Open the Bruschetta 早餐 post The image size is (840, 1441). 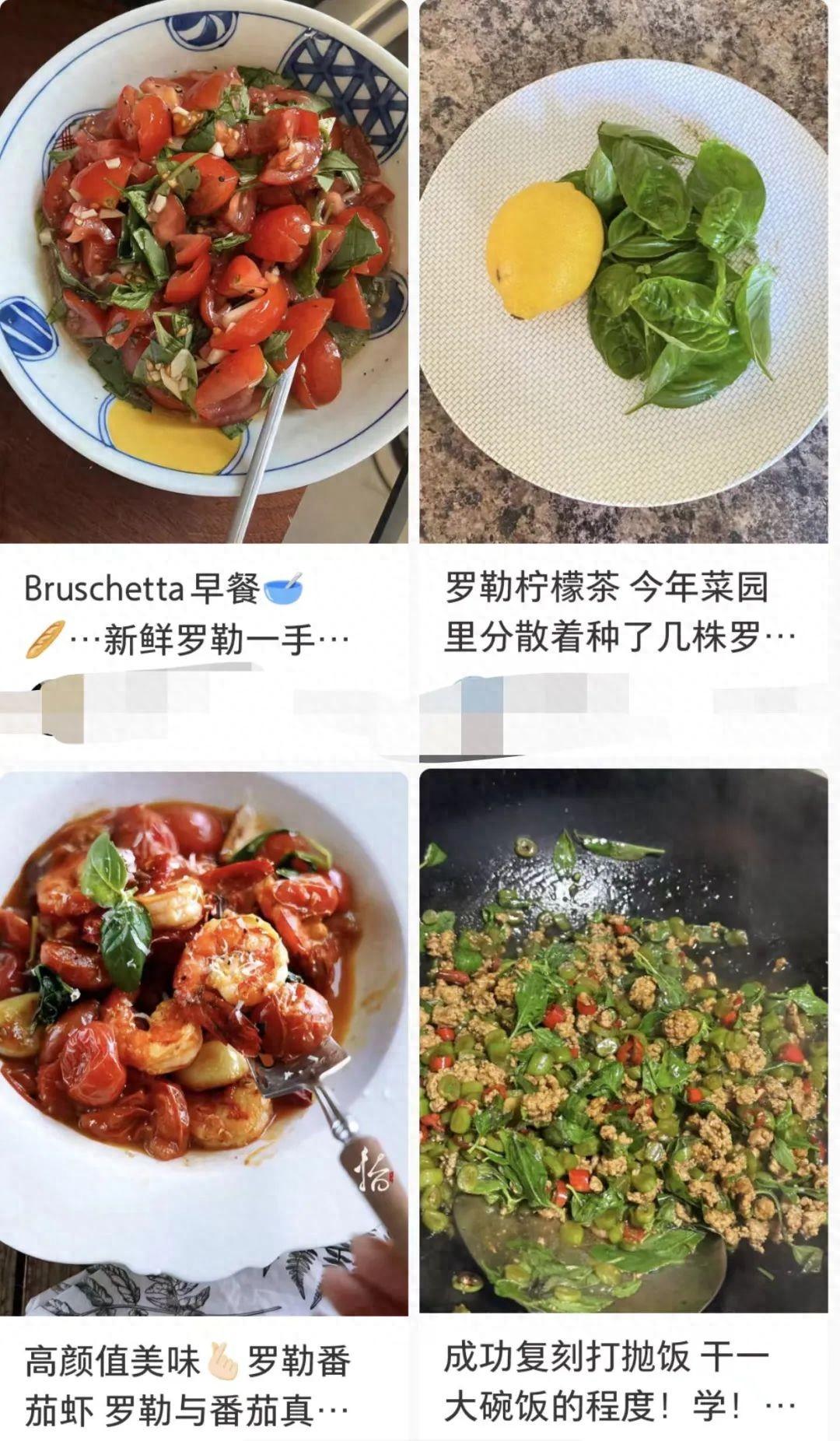point(204,272)
